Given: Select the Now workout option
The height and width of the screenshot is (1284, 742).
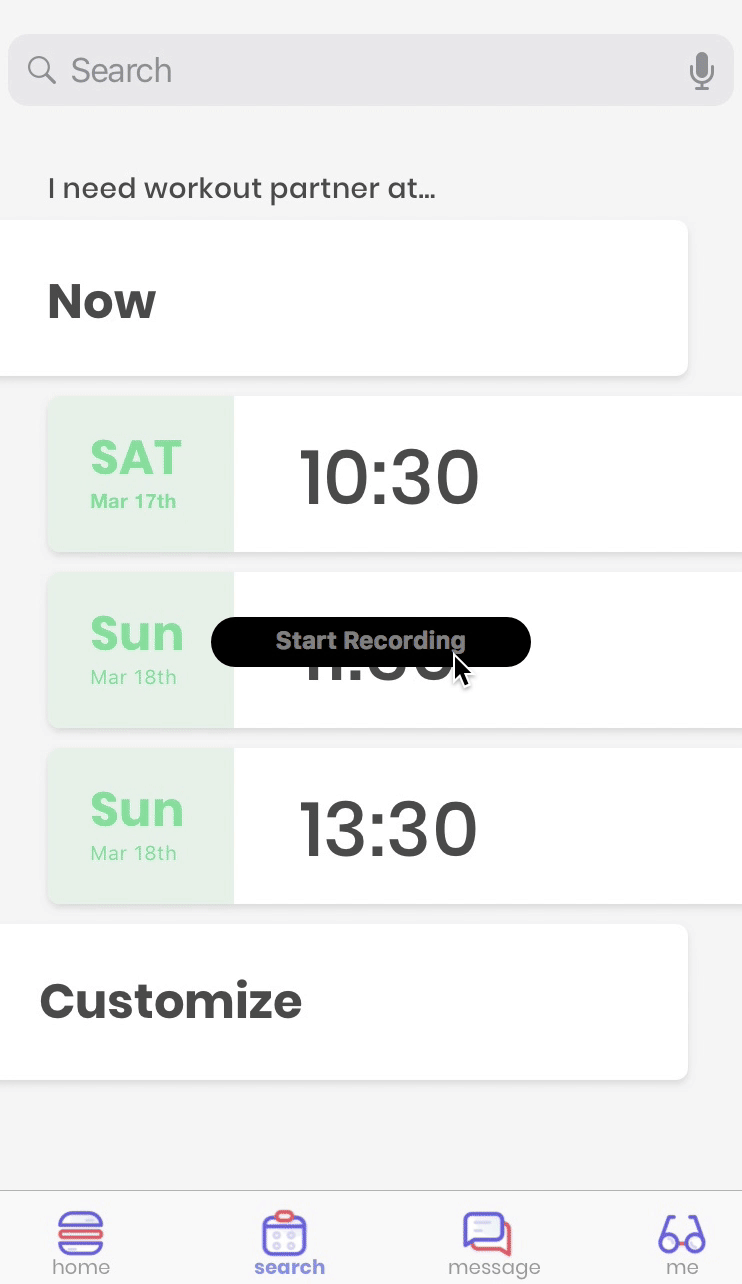Looking at the screenshot, I should 344,298.
